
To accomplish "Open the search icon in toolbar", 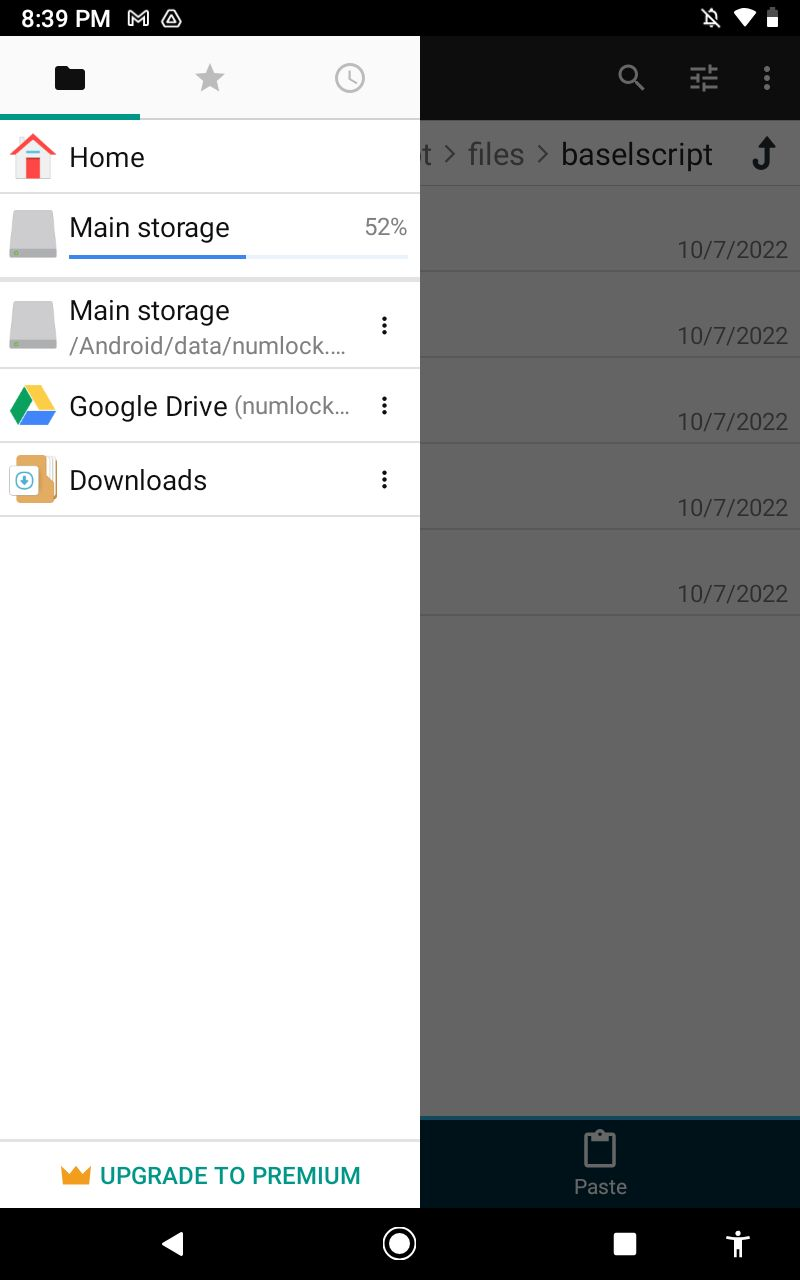I will pyautogui.click(x=631, y=78).
